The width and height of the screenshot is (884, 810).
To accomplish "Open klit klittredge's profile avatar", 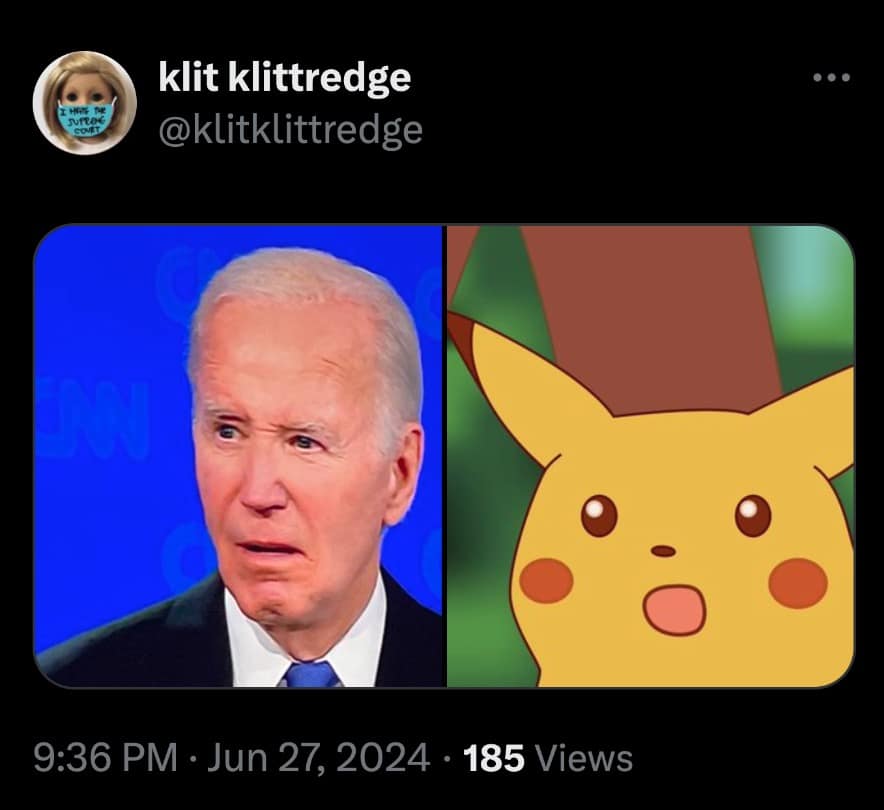I will (84, 103).
